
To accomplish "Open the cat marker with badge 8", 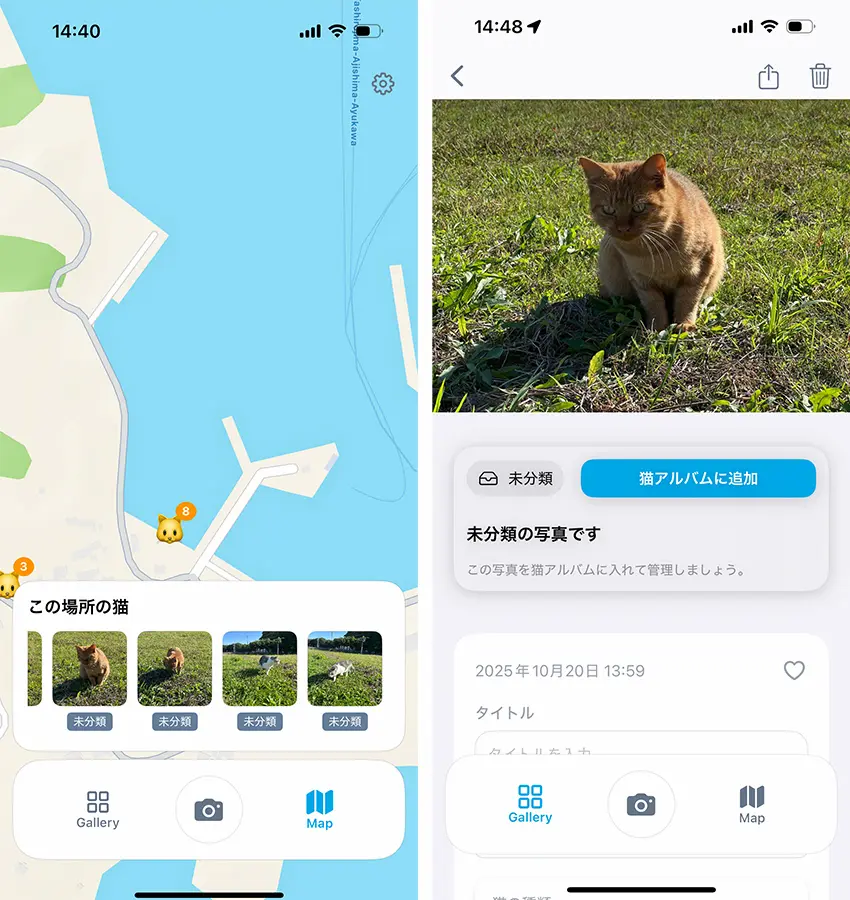I will point(171,528).
